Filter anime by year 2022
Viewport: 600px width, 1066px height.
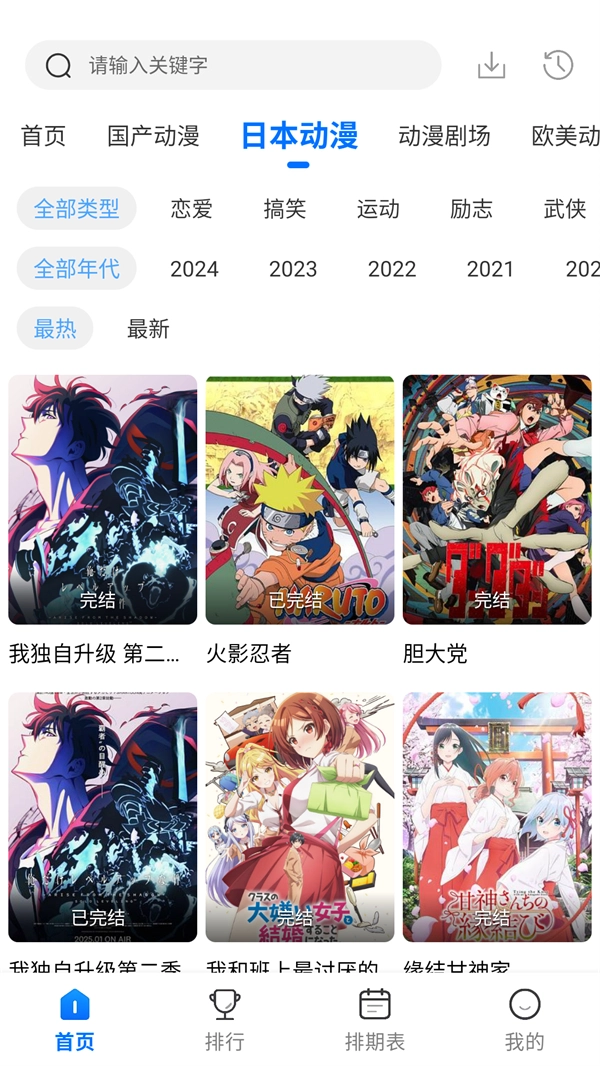click(392, 269)
